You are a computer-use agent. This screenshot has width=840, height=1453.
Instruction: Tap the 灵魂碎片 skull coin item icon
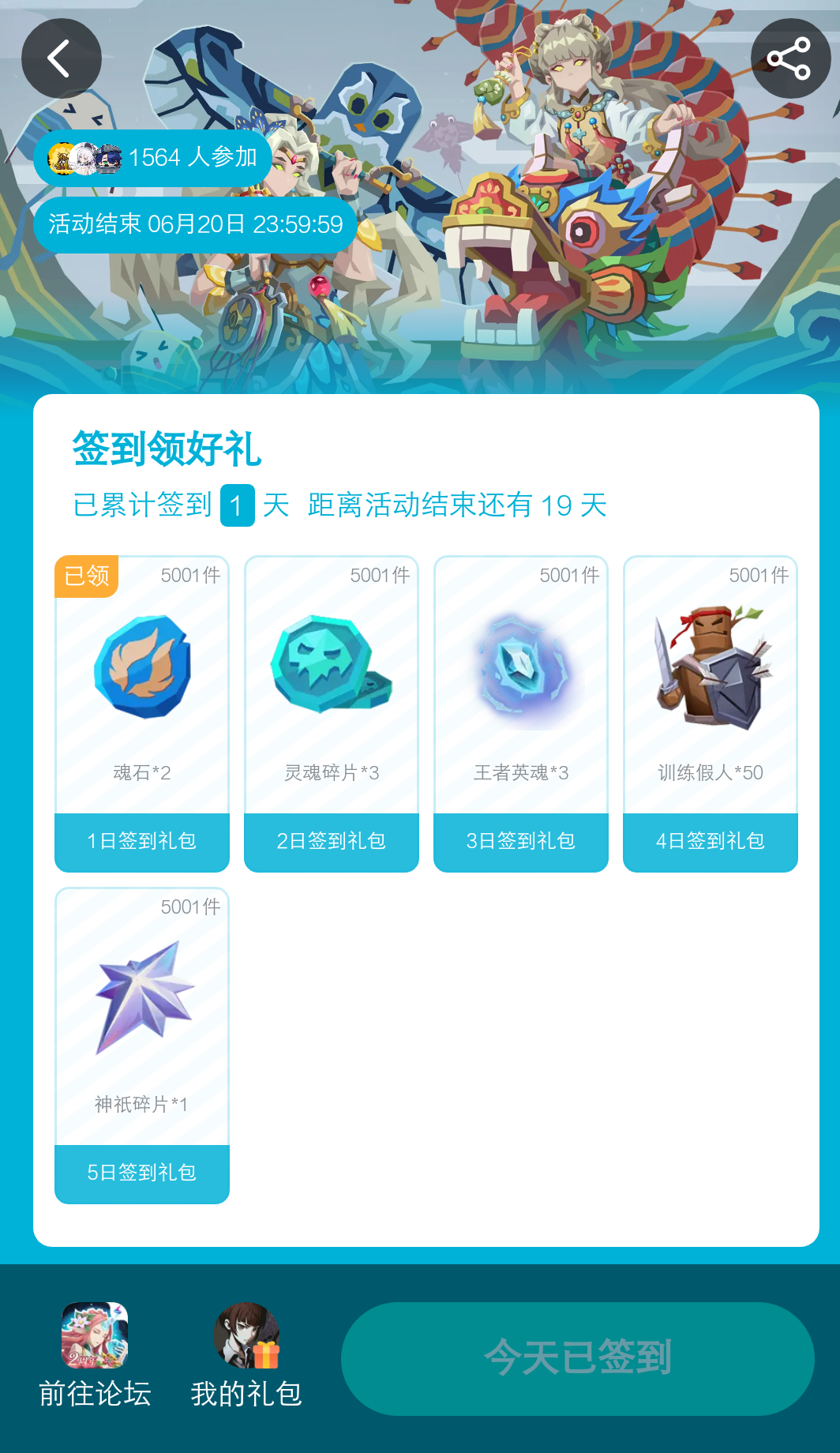[331, 670]
